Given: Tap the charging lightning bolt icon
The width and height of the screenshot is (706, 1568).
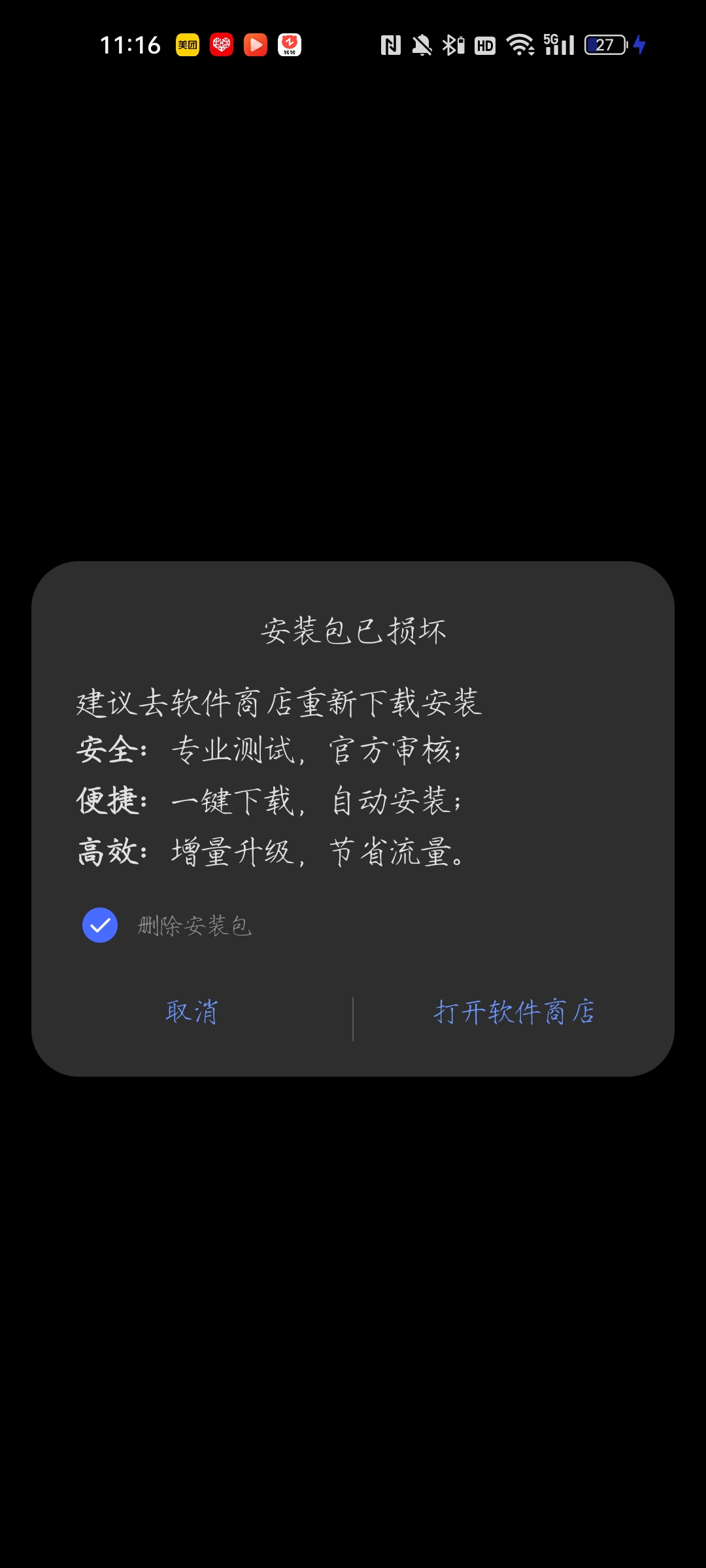Looking at the screenshot, I should click(x=639, y=46).
